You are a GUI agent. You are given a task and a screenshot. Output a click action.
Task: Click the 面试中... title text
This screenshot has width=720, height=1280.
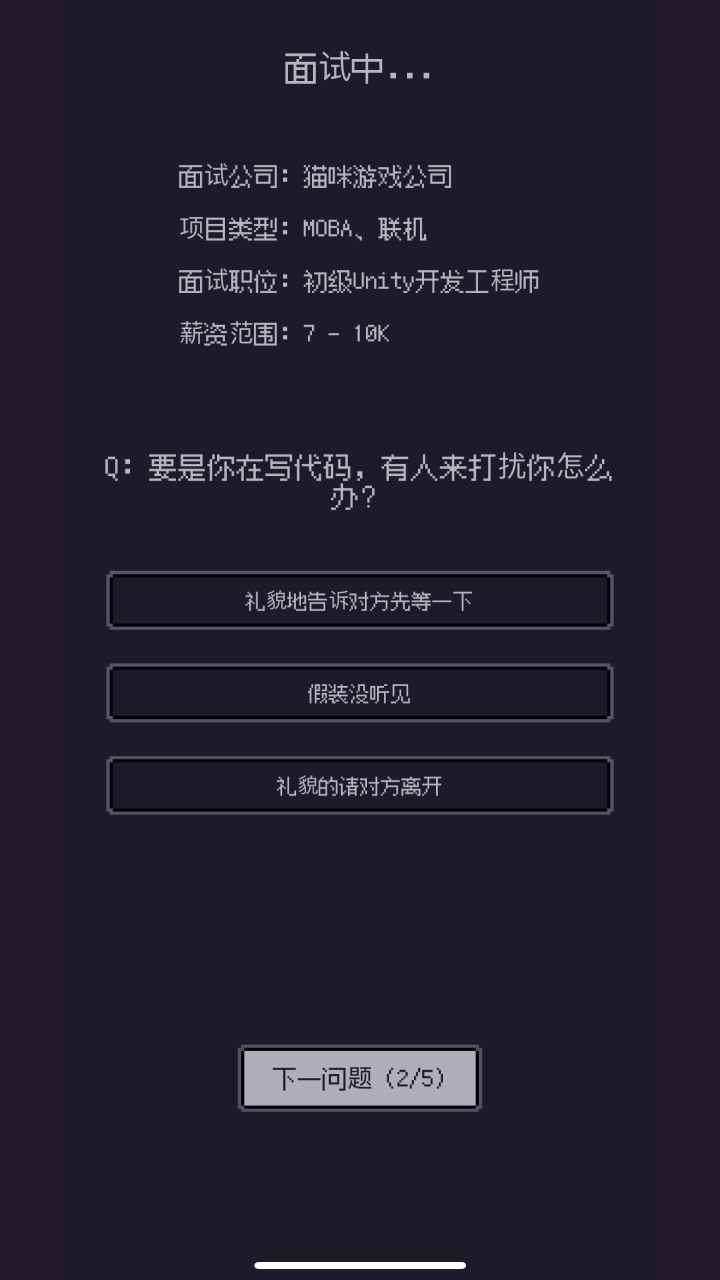point(359,66)
